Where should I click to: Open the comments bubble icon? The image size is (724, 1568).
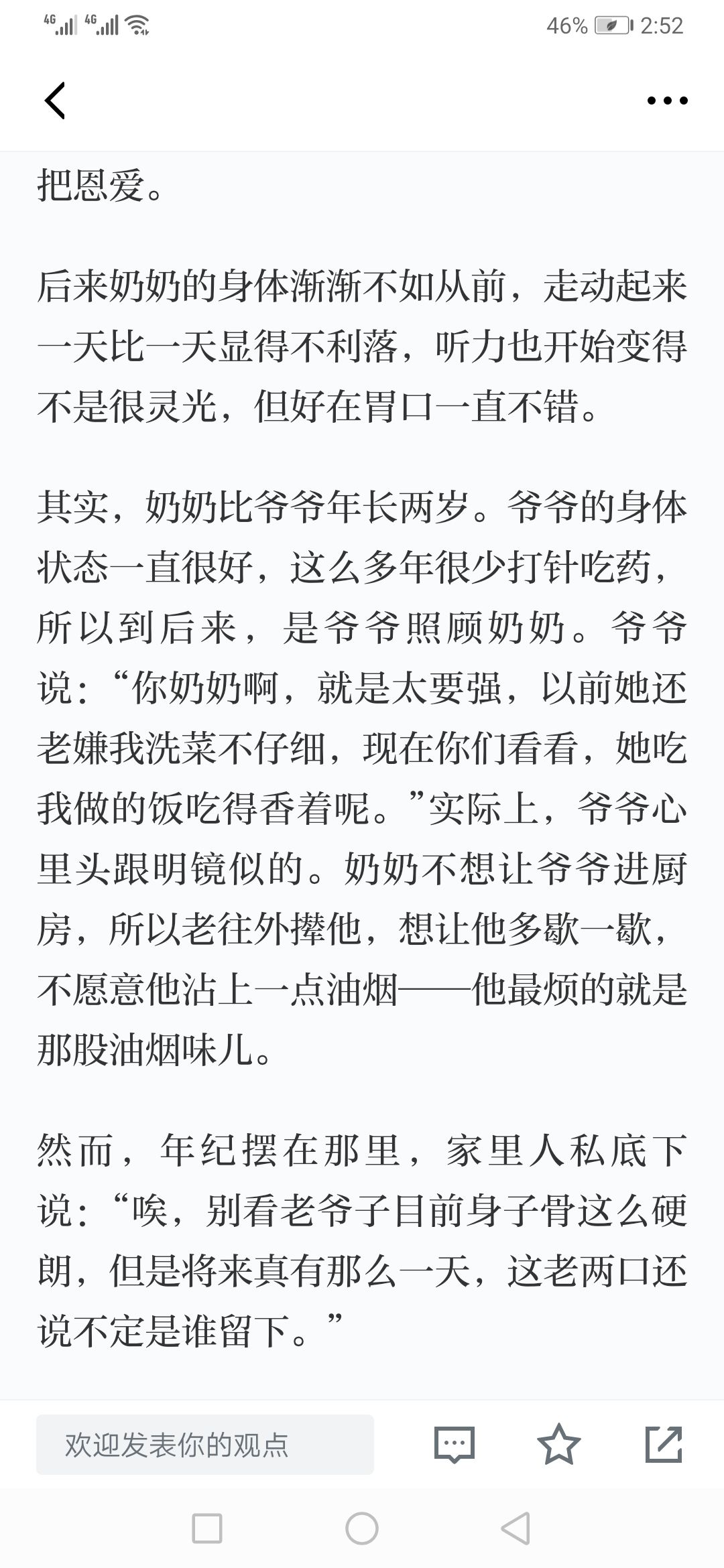click(x=455, y=1445)
